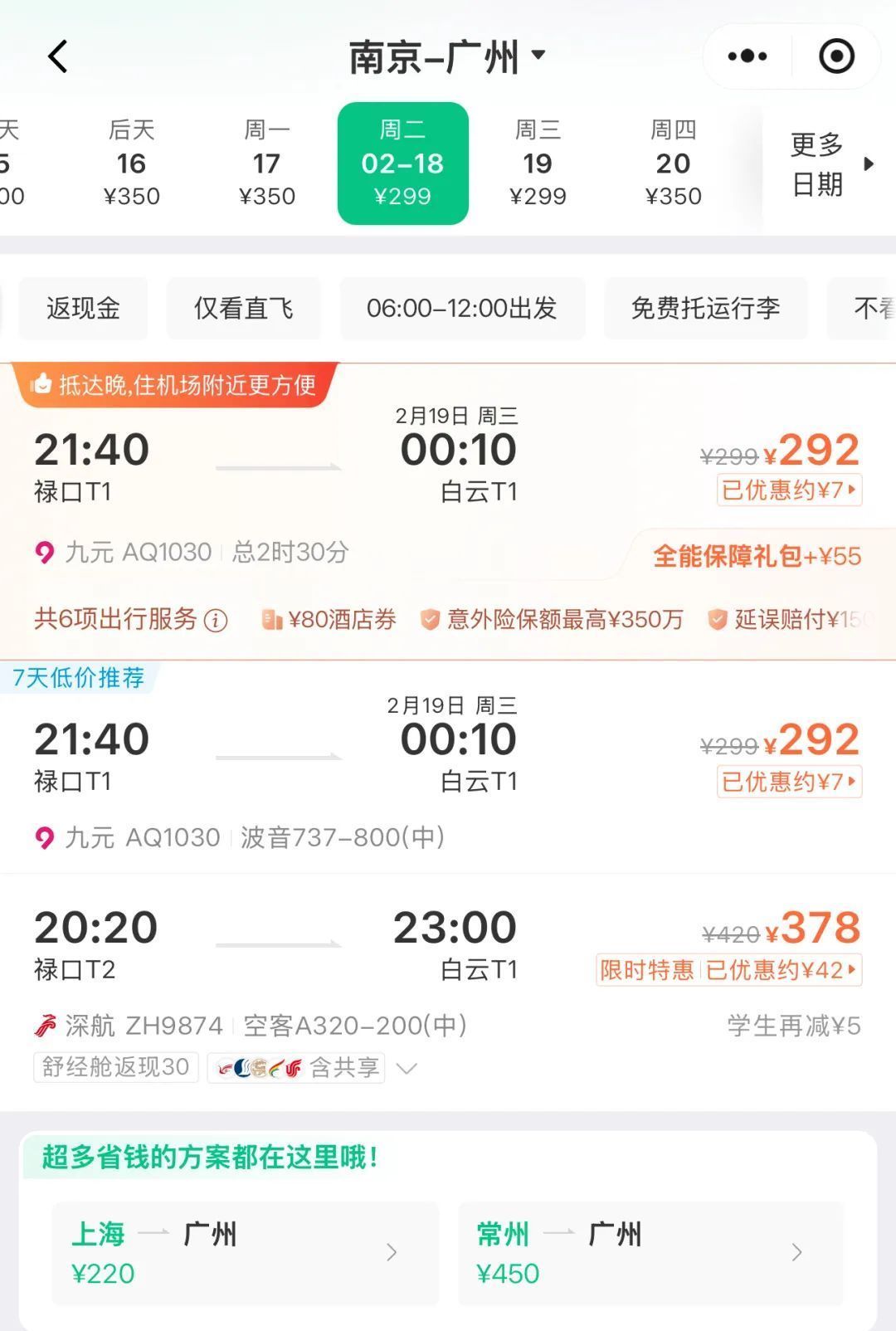Apply the 返现金 filter chip
The width and height of the screenshot is (896, 1331).
[83, 309]
